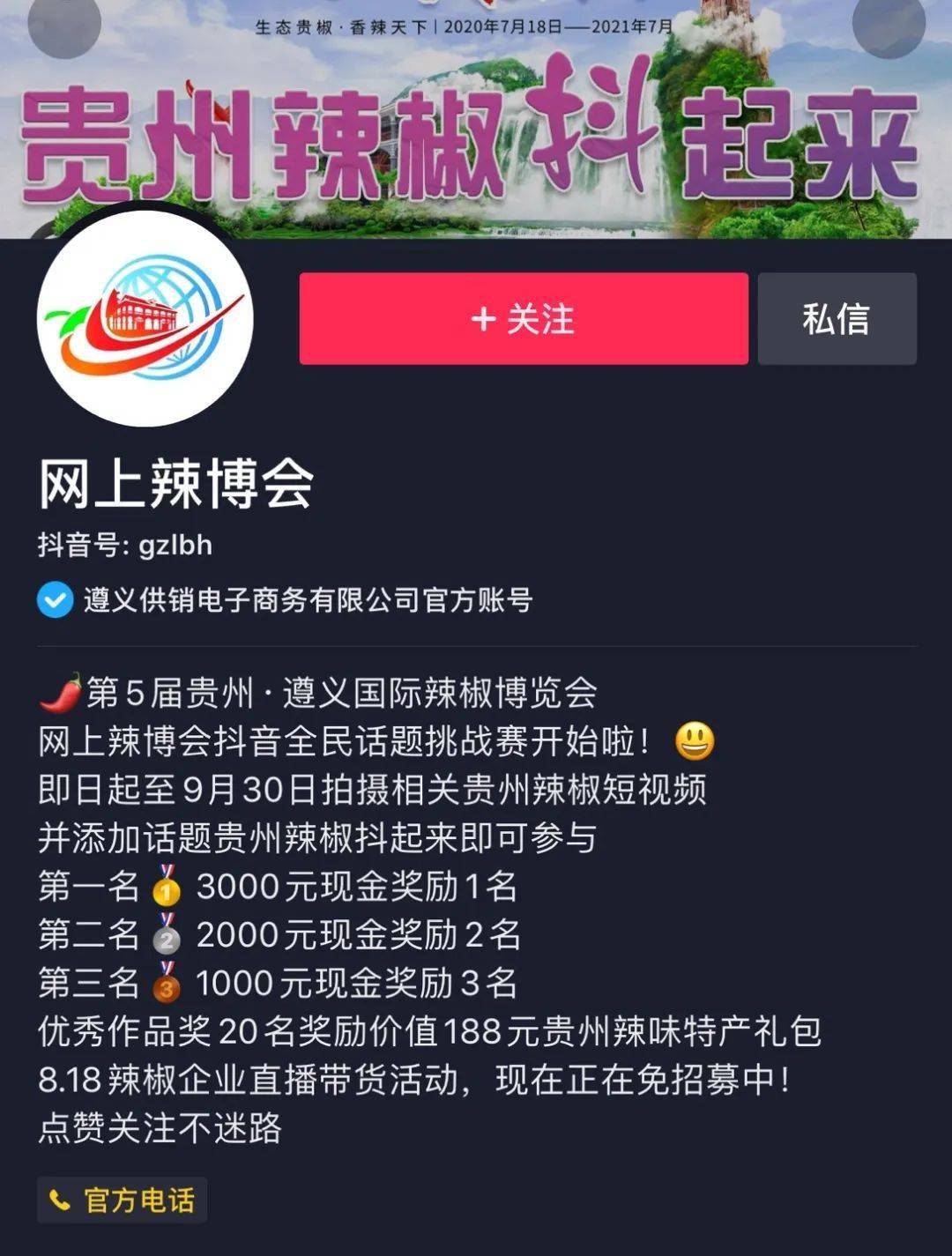Send a private message via 私信

(x=837, y=319)
